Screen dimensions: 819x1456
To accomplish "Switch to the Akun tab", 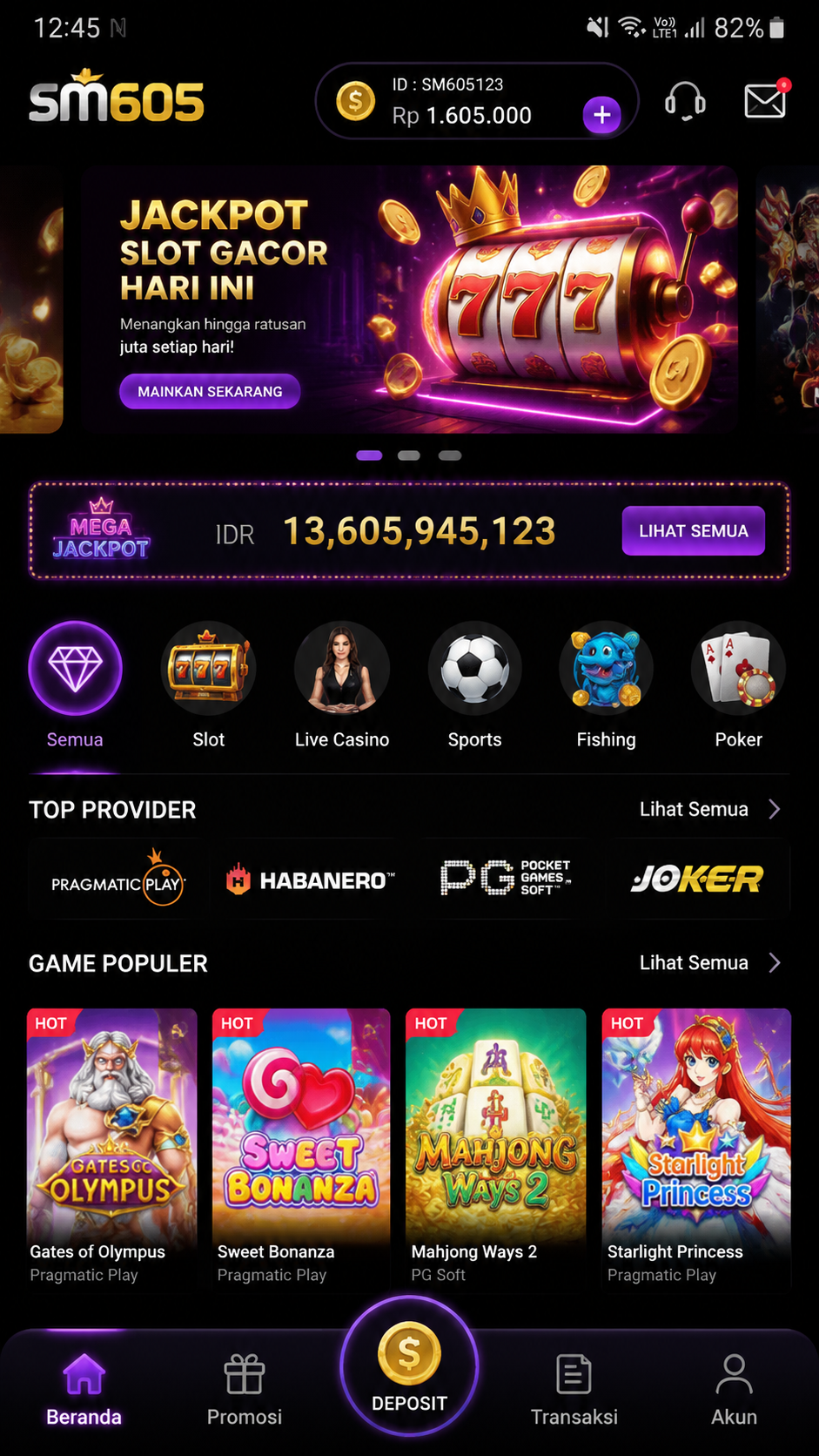I will coord(734,1391).
